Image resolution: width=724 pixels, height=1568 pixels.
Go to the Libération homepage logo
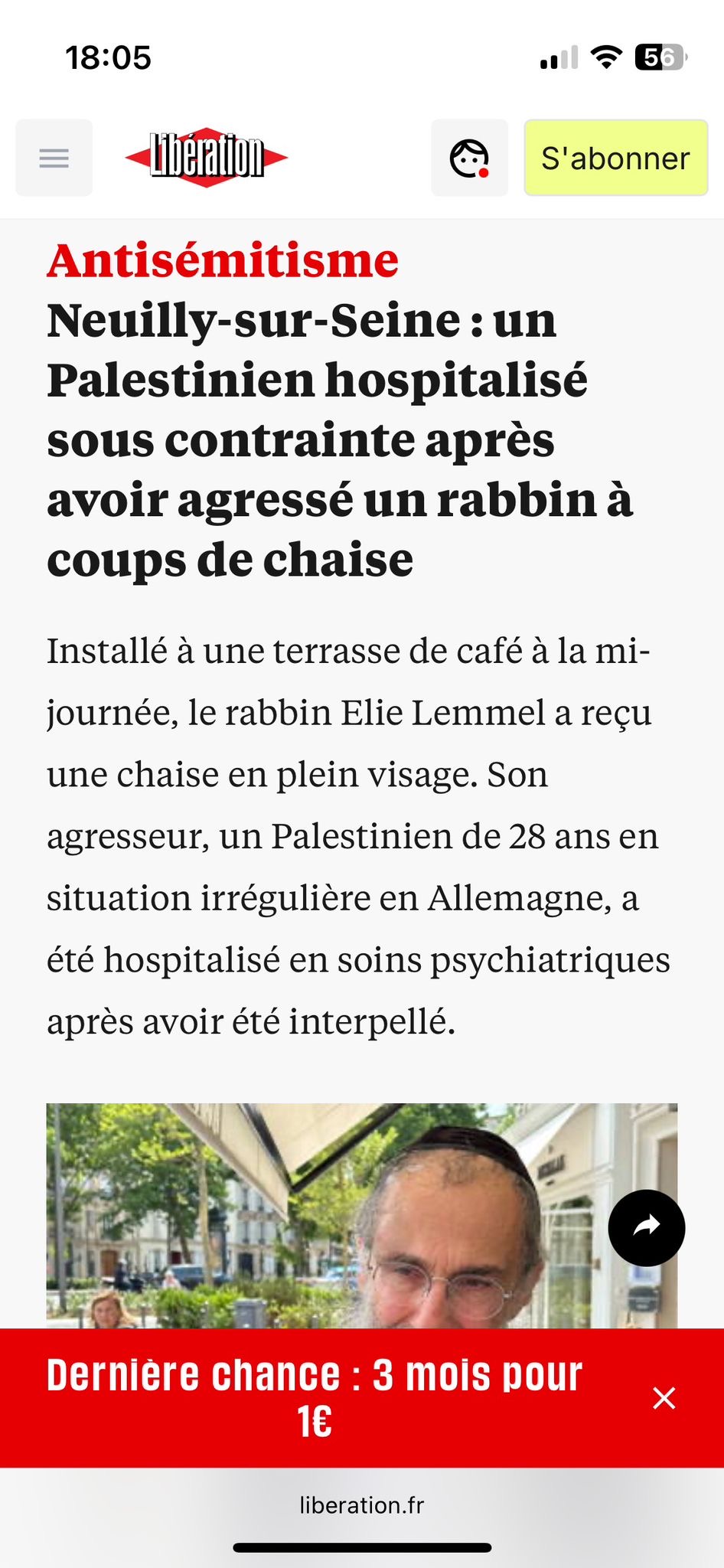pos(207,157)
